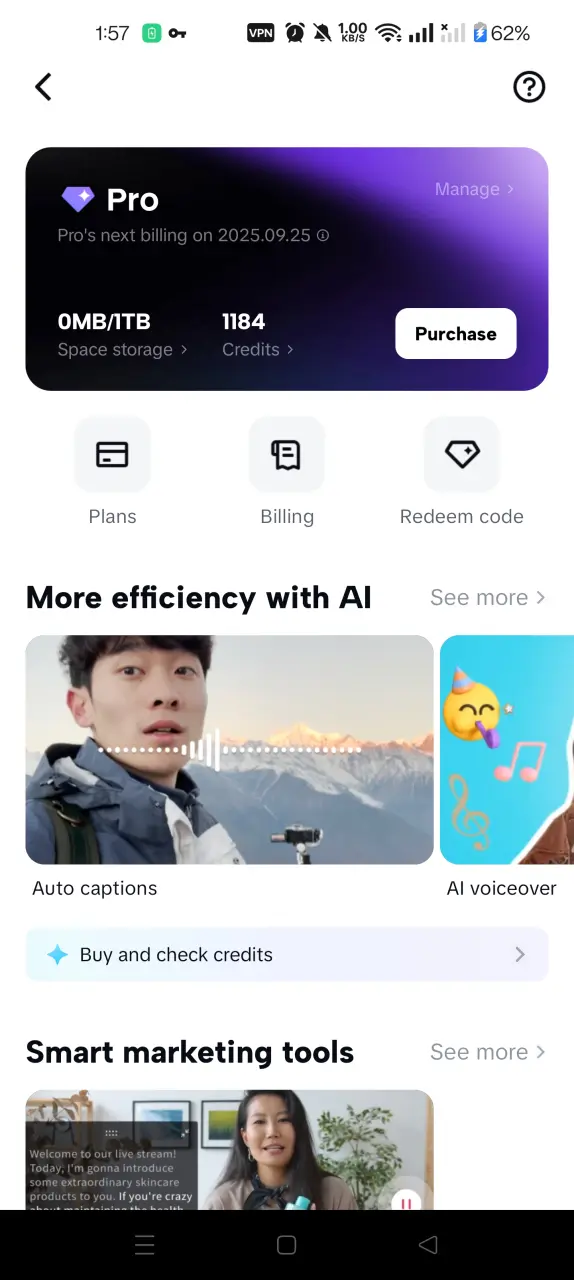See more Smart marketing tools
The image size is (574, 1280).
click(488, 1052)
